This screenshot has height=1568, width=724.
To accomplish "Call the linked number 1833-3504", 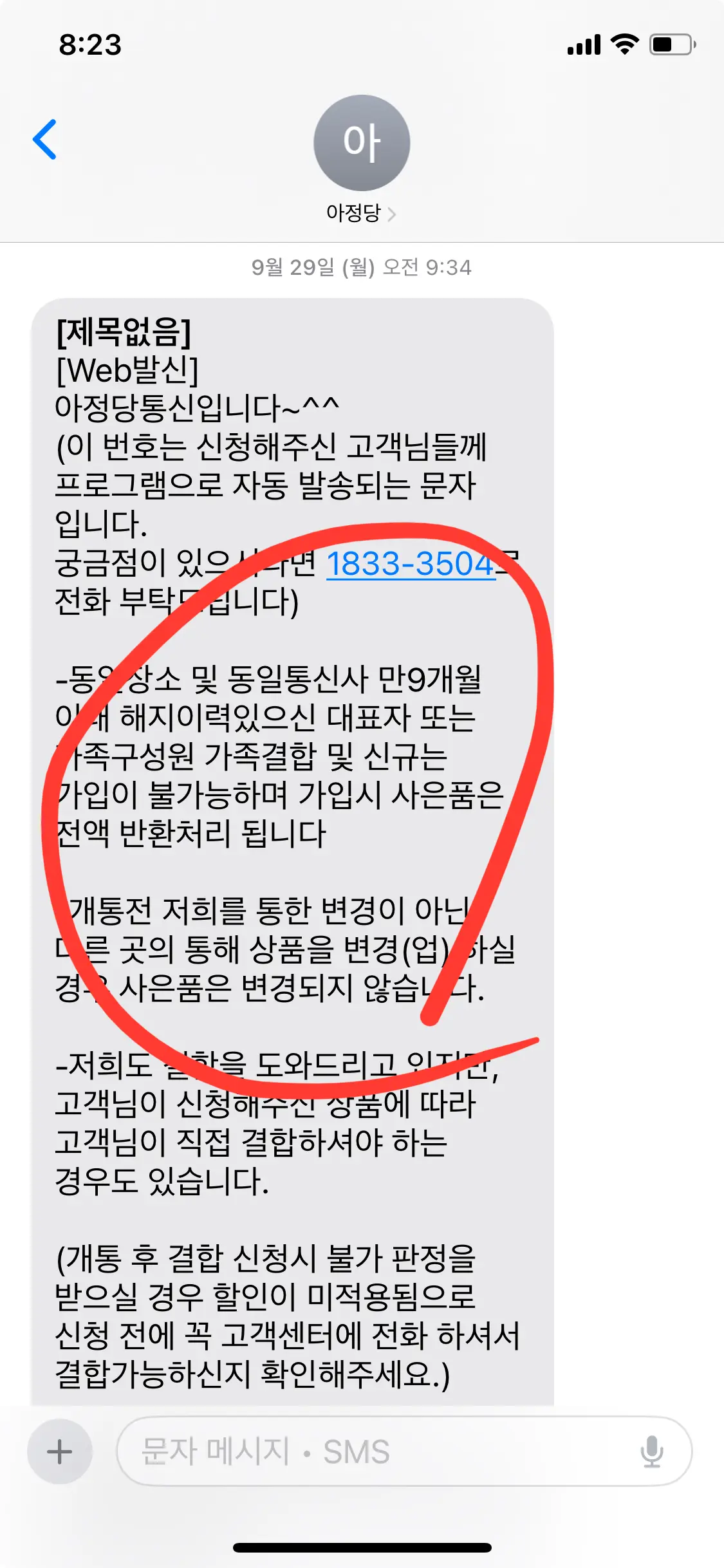I will tap(411, 564).
